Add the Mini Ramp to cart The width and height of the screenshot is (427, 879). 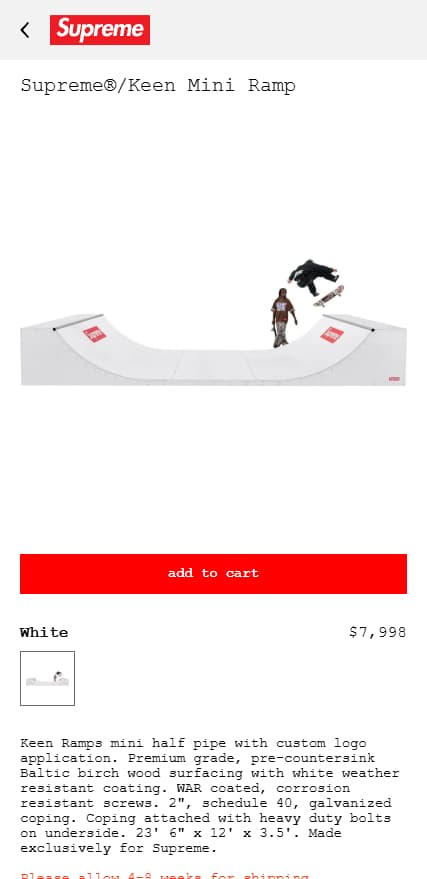pos(214,573)
